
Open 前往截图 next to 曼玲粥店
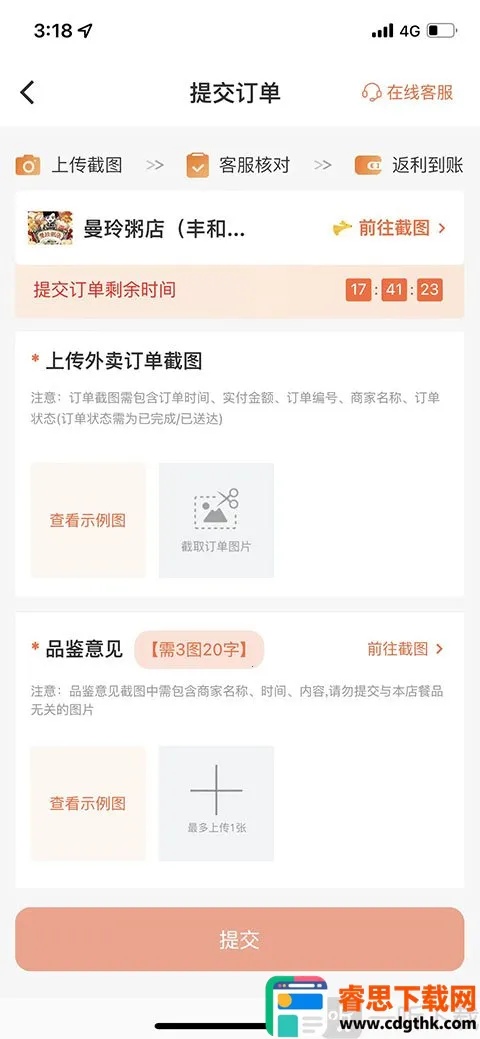390,228
